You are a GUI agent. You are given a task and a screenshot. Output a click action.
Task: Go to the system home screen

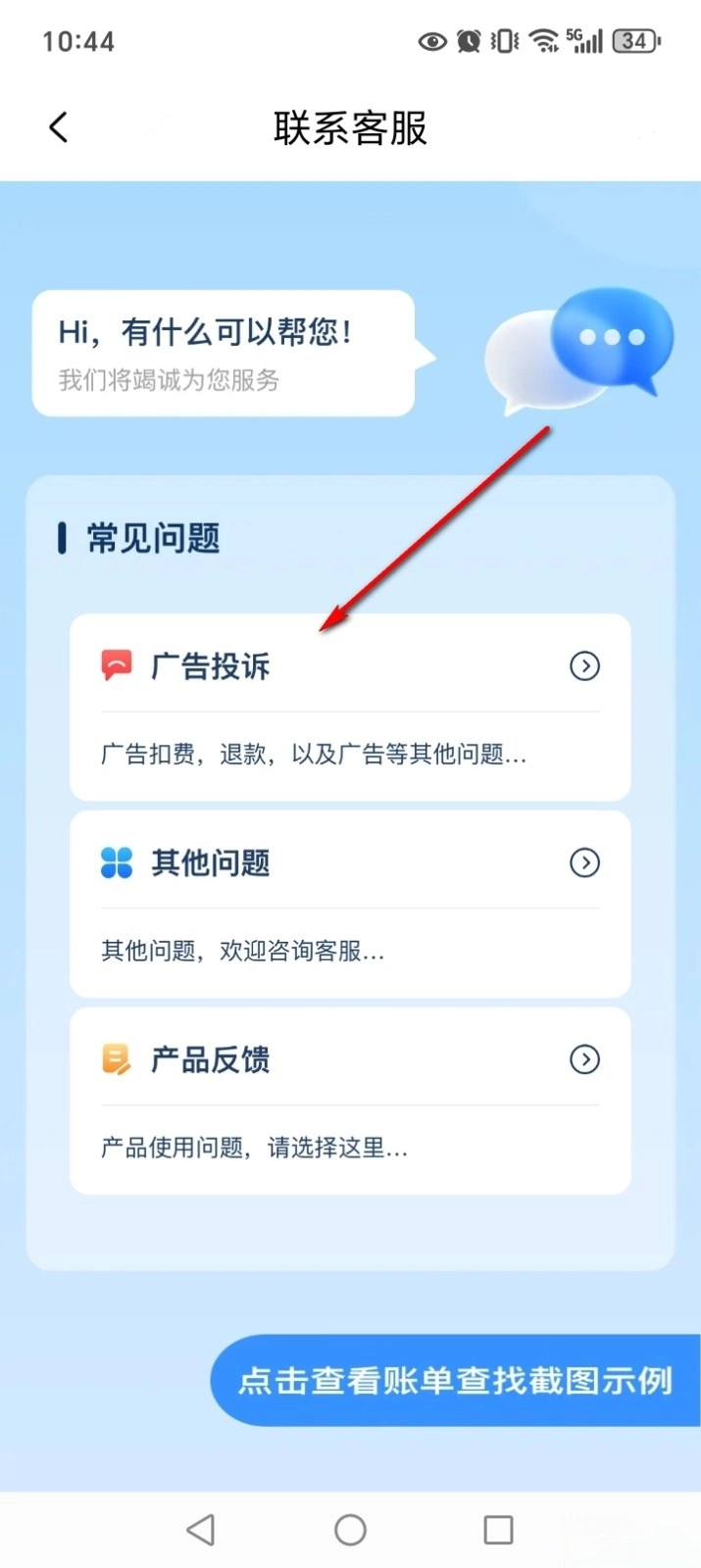pyautogui.click(x=350, y=1530)
